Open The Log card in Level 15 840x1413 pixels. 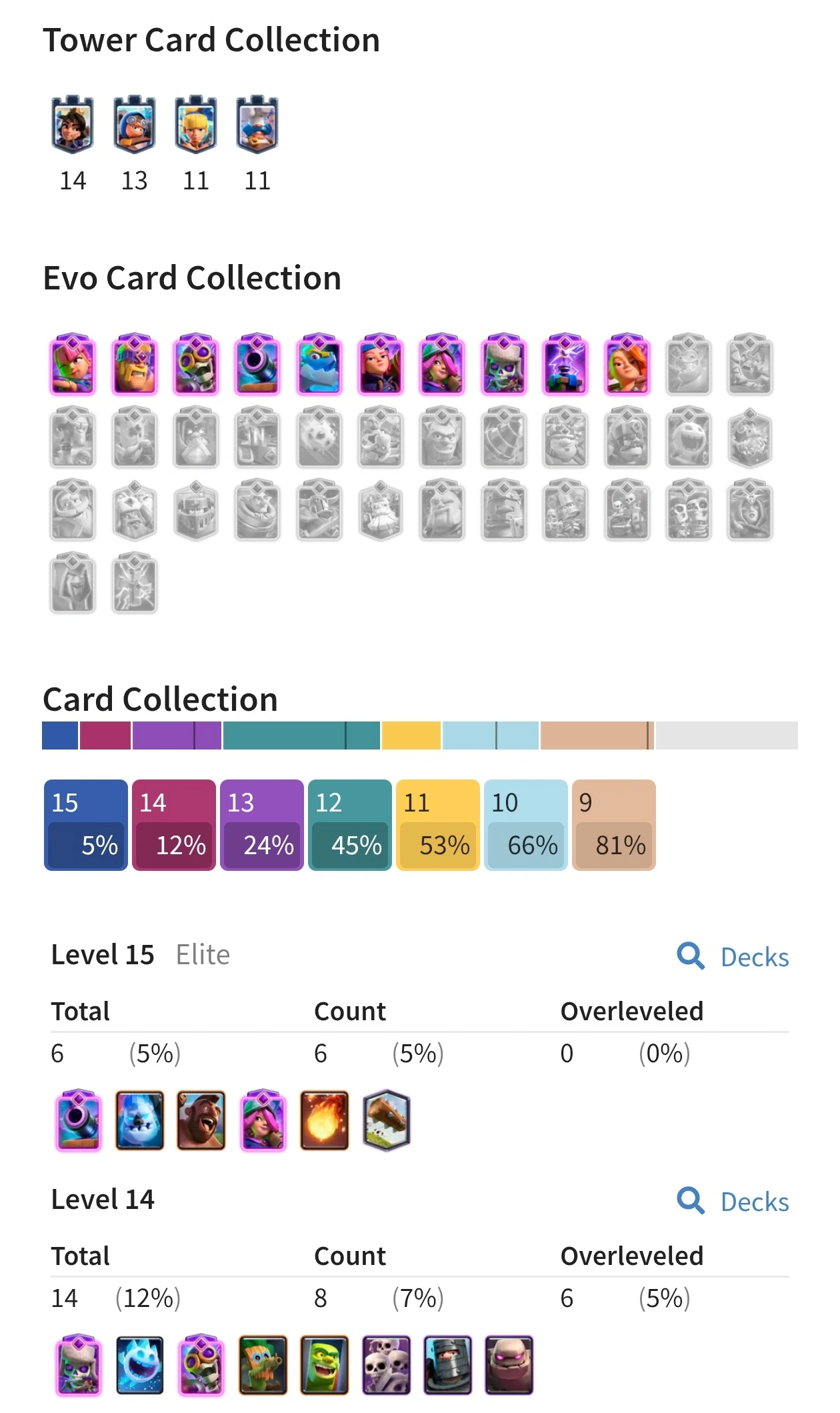click(x=386, y=1121)
